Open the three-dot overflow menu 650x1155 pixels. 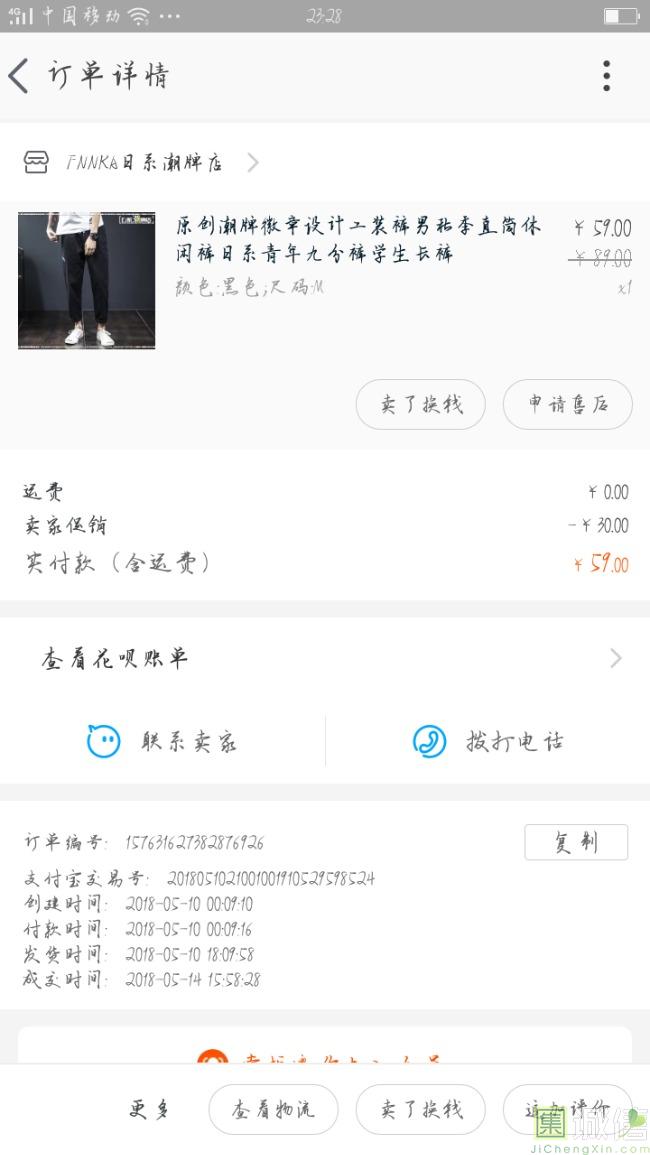[606, 76]
